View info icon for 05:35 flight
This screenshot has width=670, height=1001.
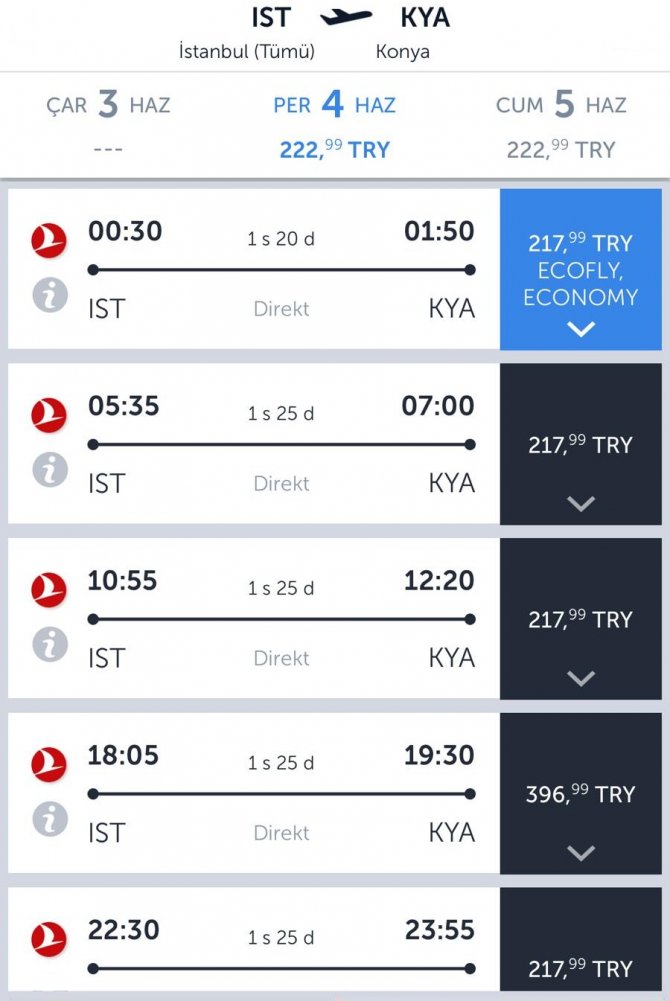49,469
